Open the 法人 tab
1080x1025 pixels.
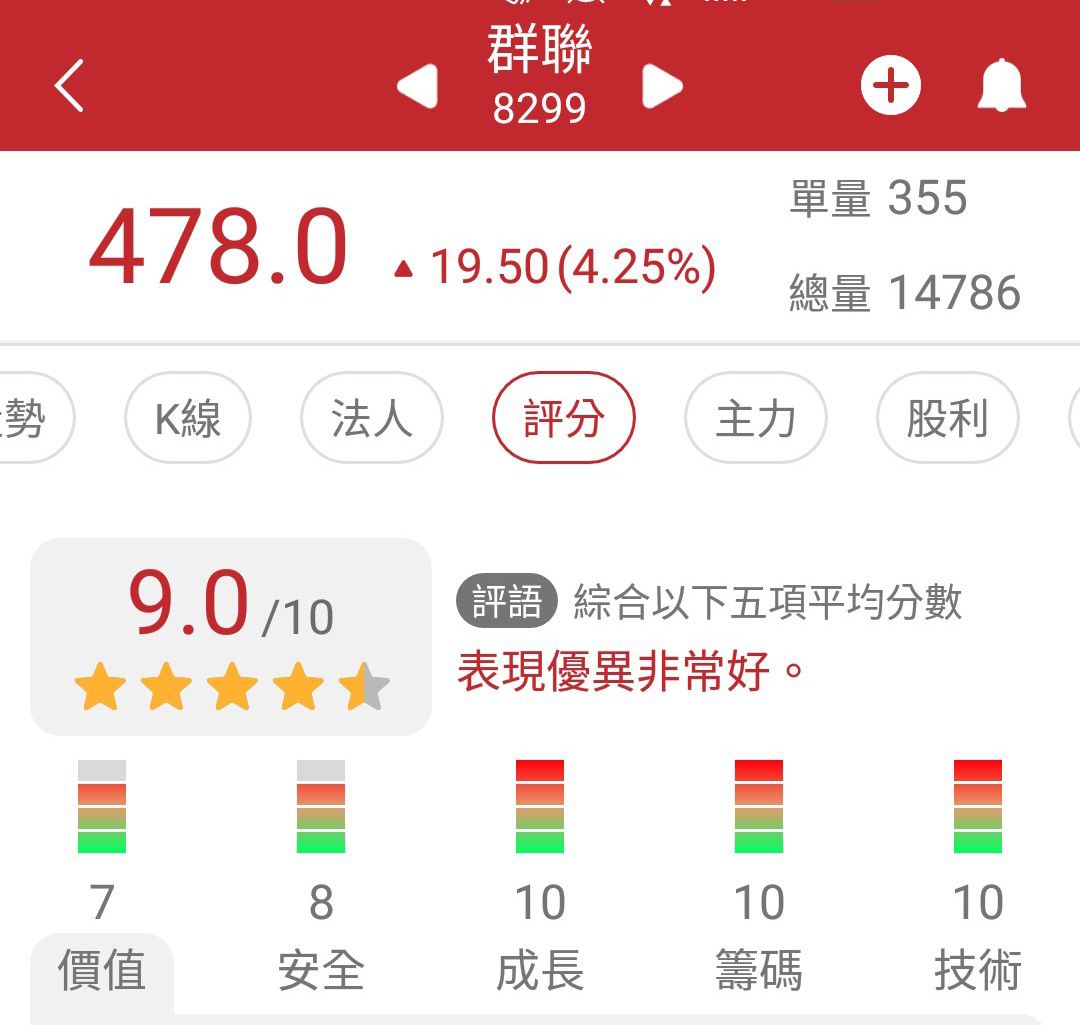[371, 418]
